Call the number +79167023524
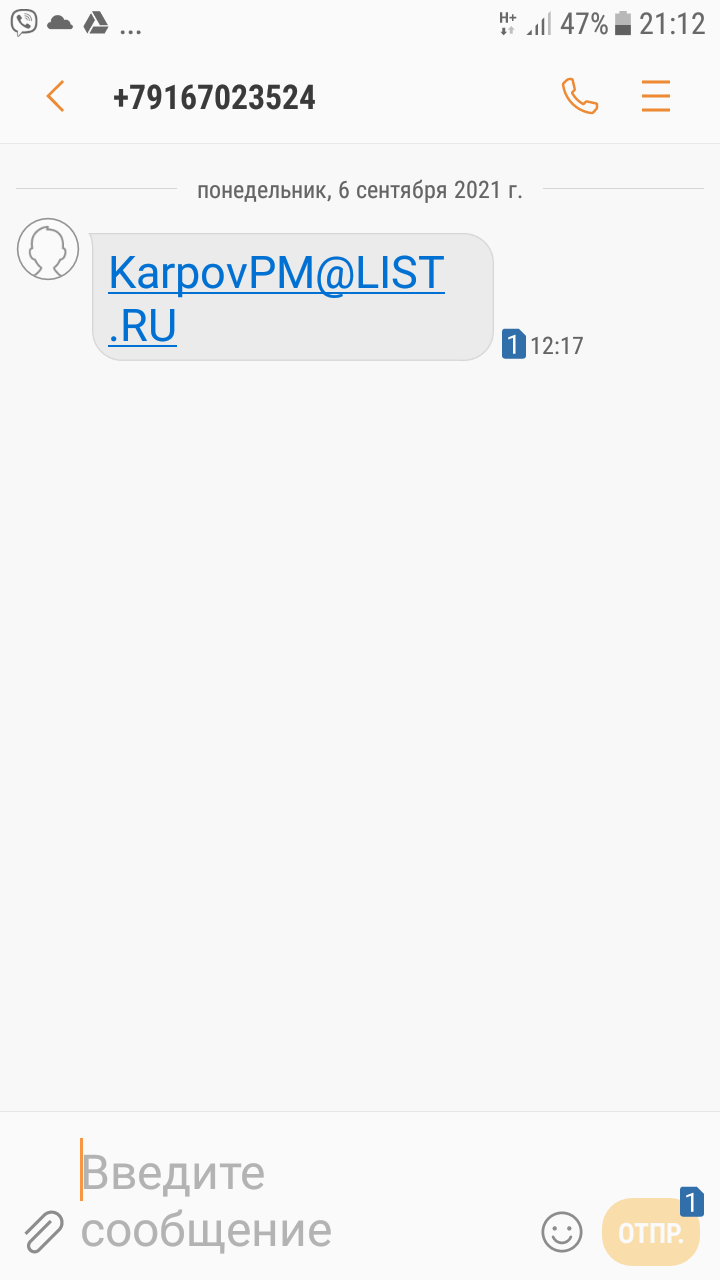This screenshot has height=1280, width=720. (x=579, y=97)
